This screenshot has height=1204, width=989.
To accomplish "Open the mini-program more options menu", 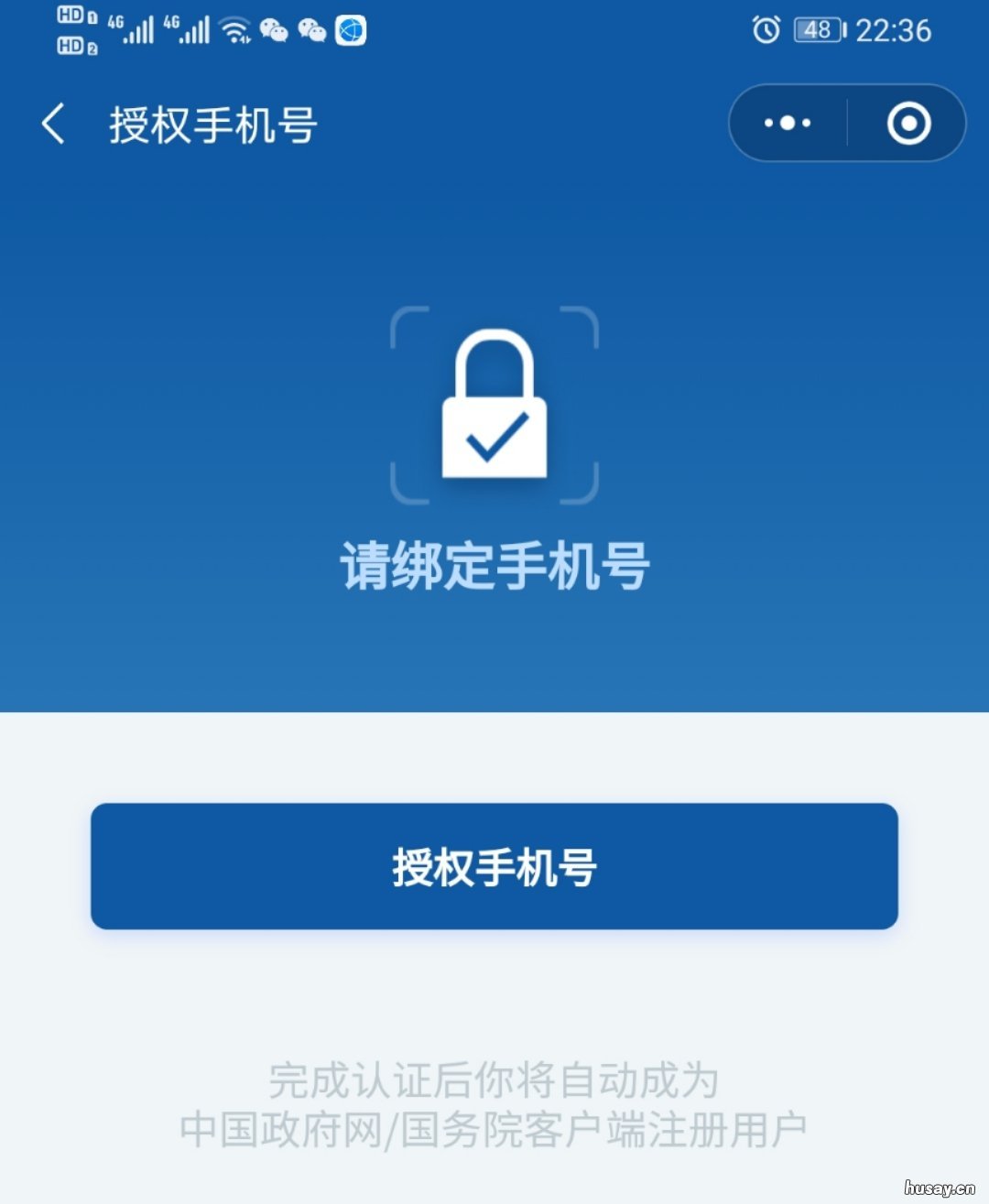I will [788, 122].
